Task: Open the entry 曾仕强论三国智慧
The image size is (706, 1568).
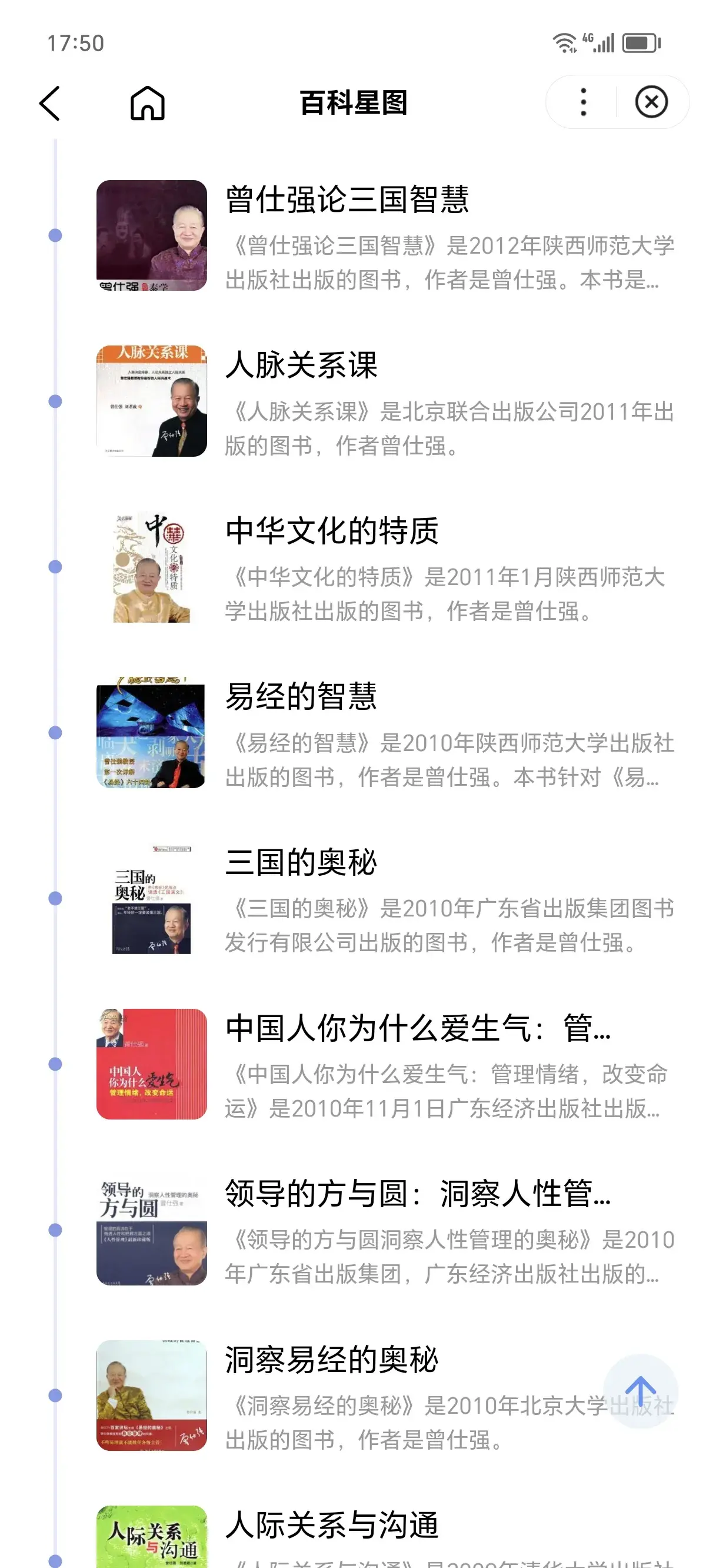Action: coord(347,200)
